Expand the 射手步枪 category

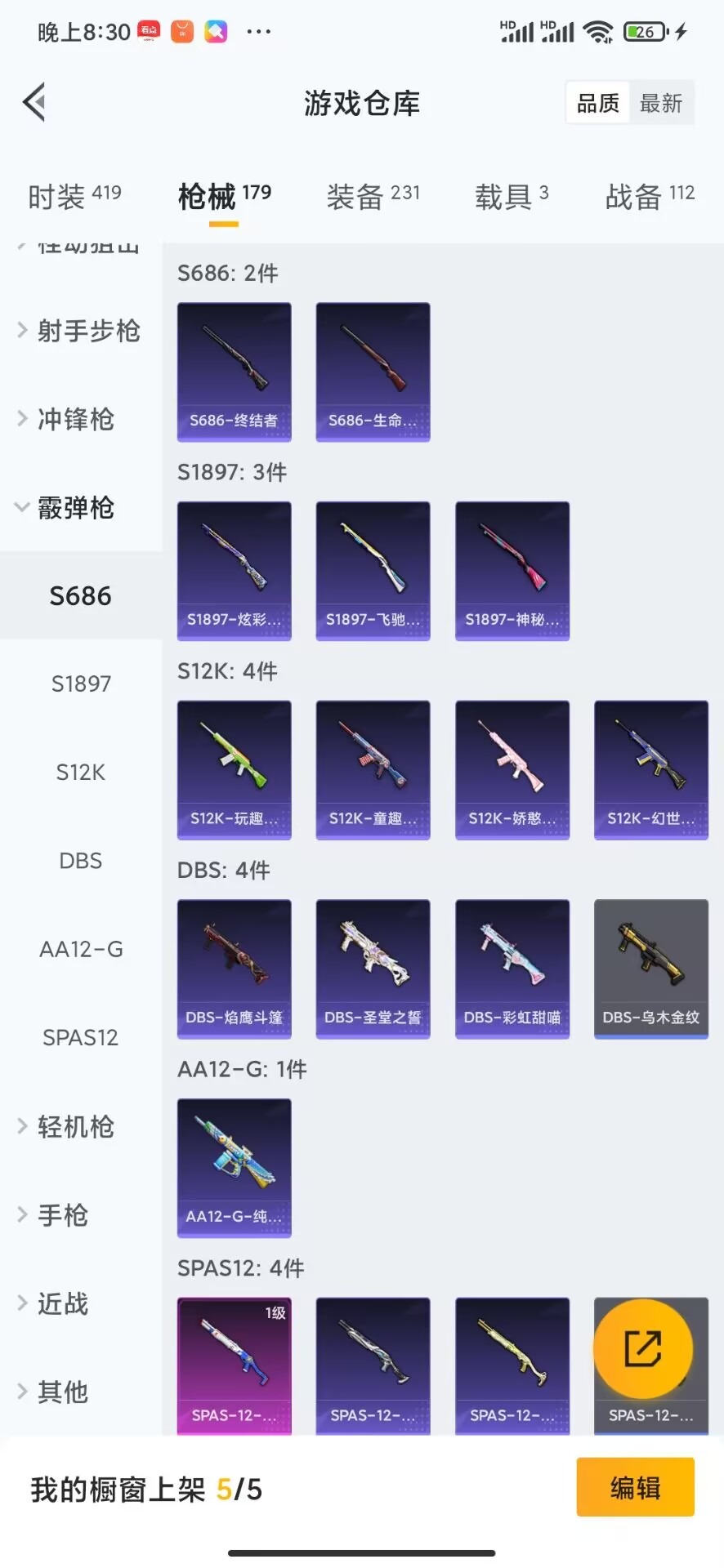point(82,331)
